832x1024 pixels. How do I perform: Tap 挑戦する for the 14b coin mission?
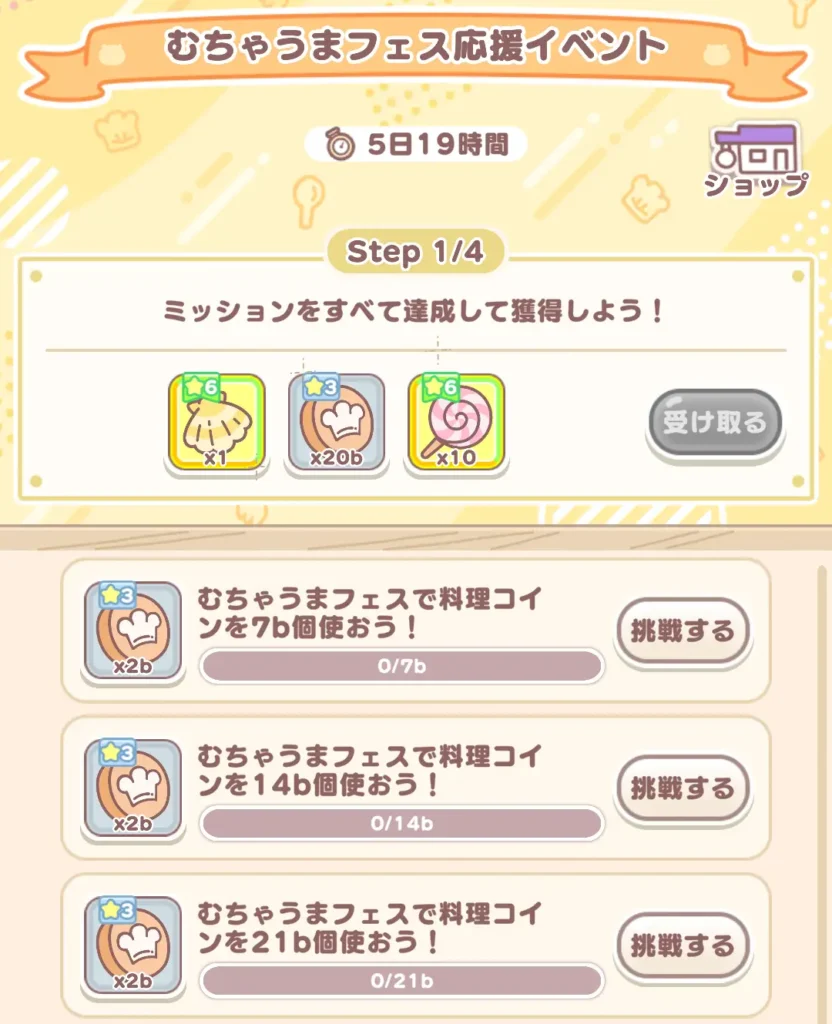click(x=682, y=789)
